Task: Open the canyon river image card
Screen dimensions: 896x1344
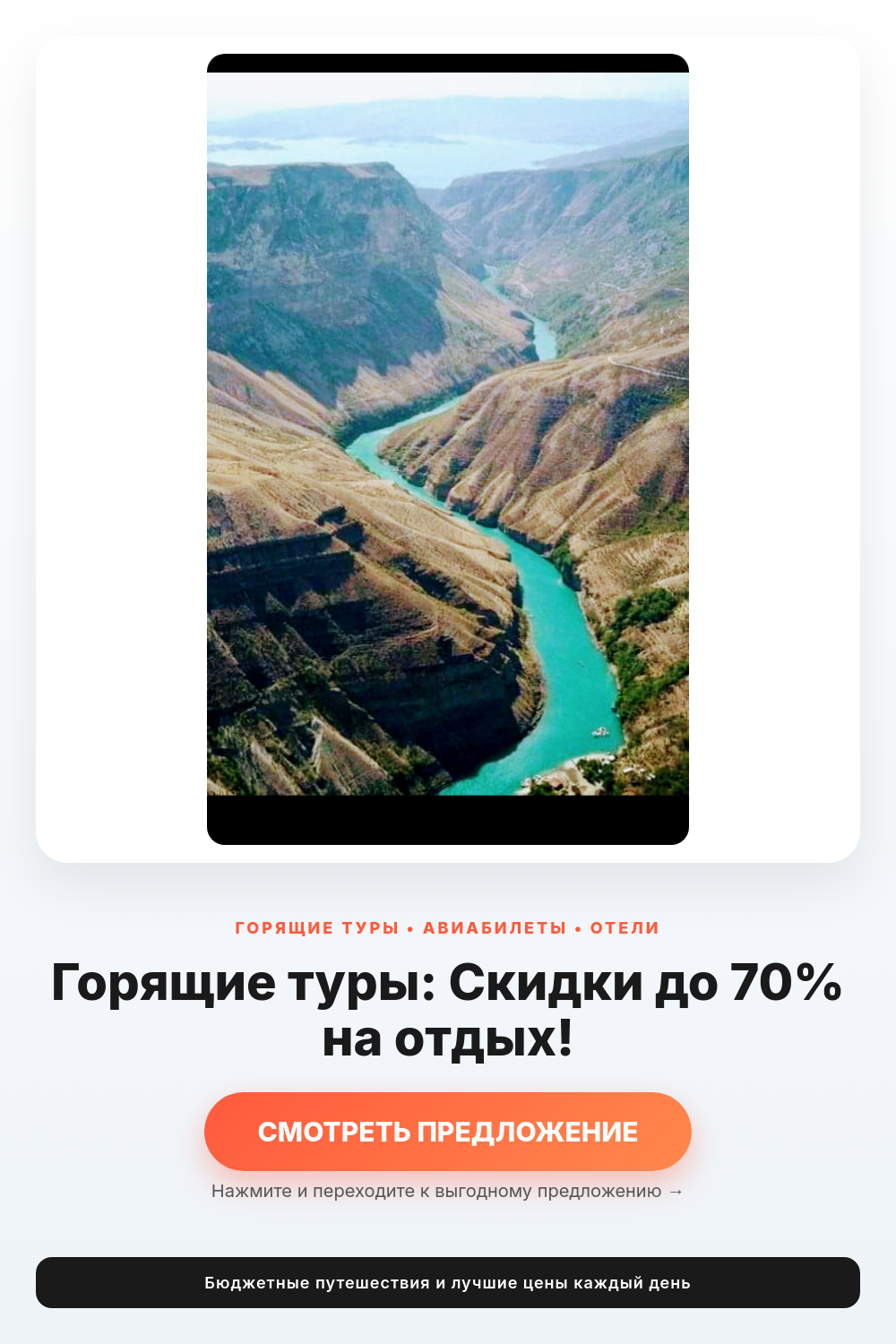Action: [x=448, y=449]
